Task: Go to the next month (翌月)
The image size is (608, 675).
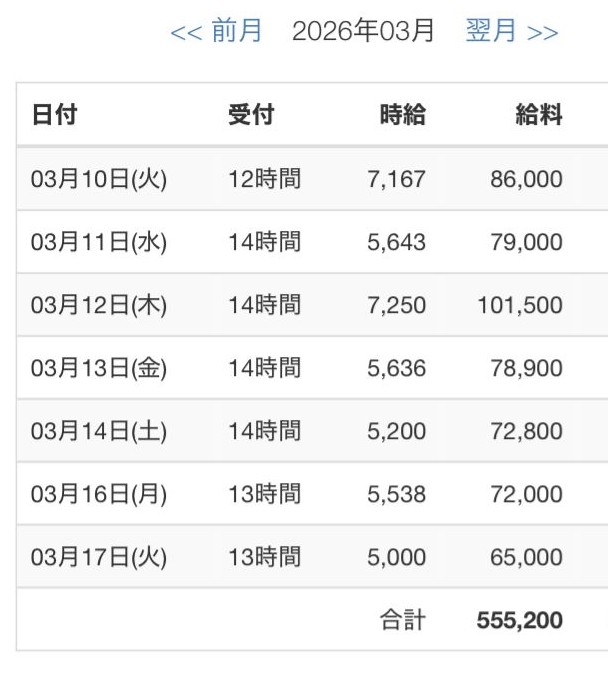Action: coord(511,31)
